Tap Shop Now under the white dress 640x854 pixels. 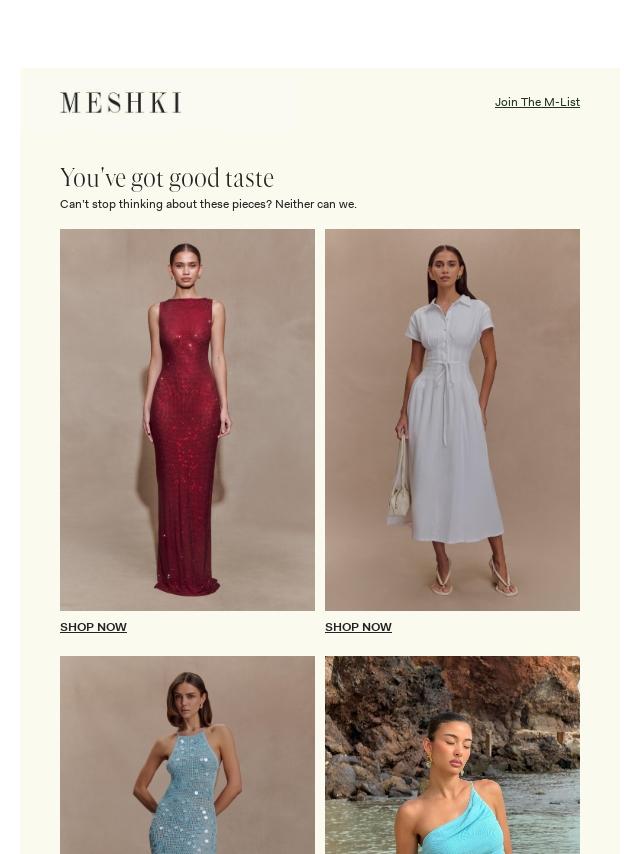point(358,627)
